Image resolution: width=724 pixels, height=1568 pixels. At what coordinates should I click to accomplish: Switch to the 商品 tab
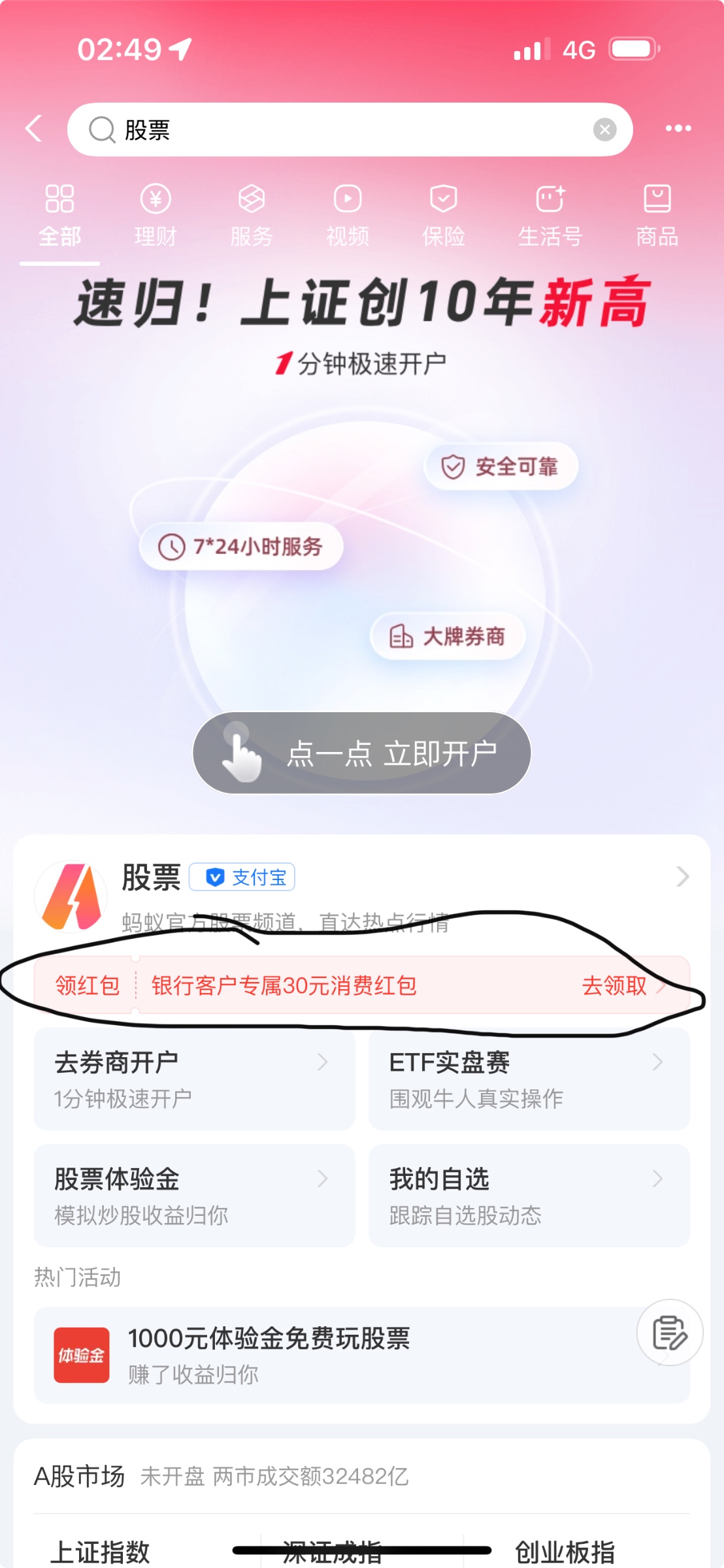tap(657, 216)
